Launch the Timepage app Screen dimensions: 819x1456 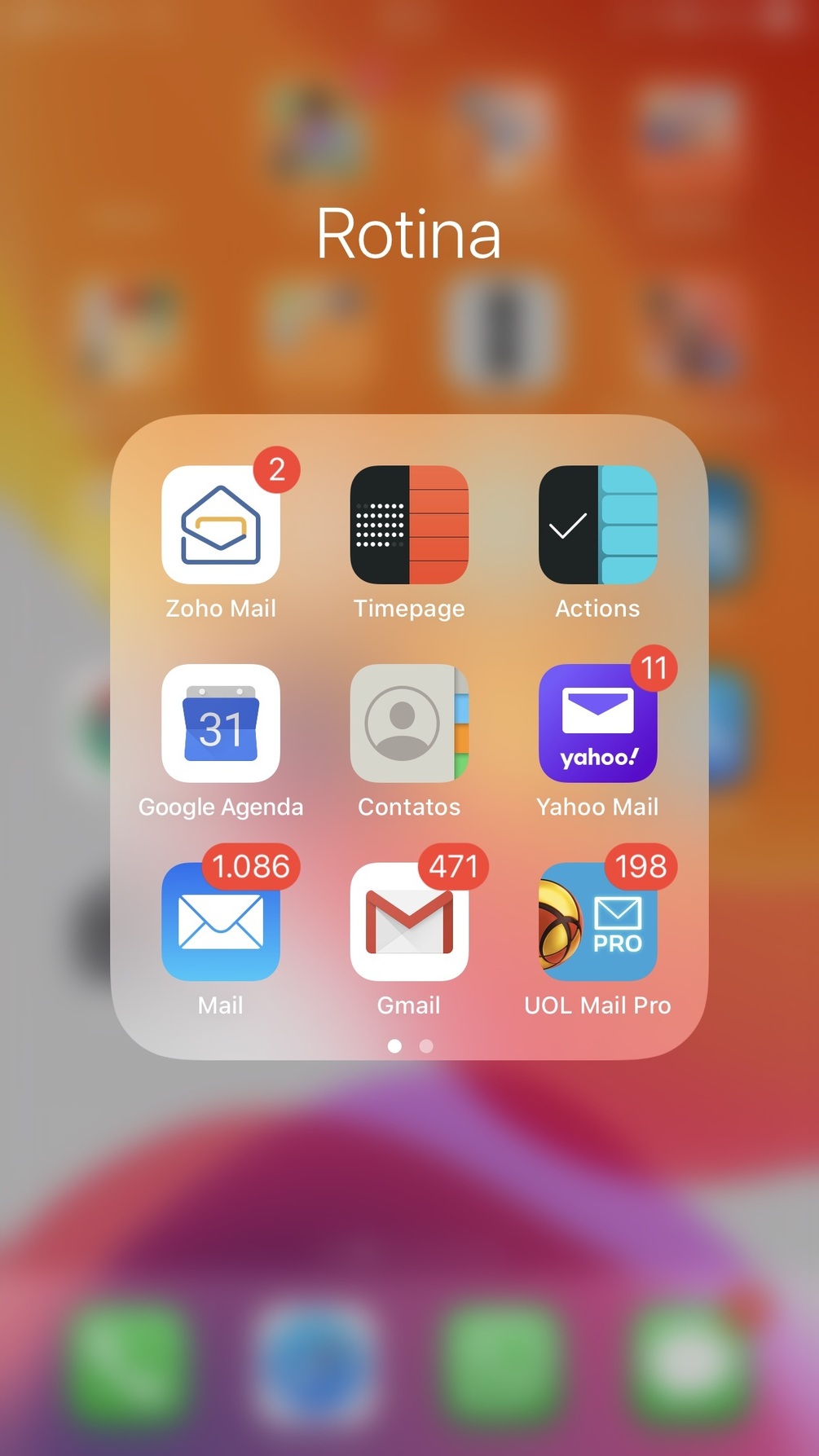(409, 525)
